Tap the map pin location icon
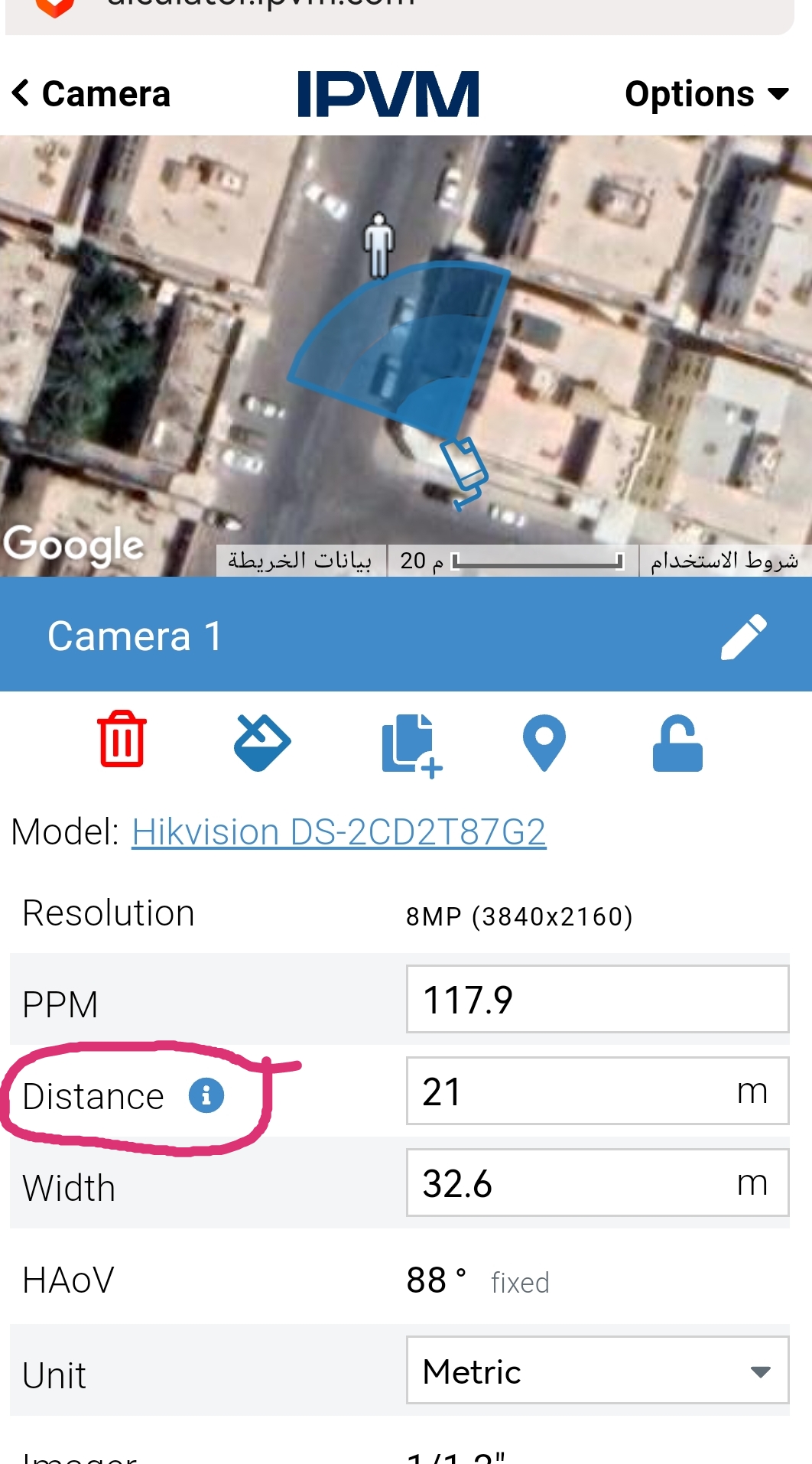The image size is (812, 1464). (x=544, y=743)
